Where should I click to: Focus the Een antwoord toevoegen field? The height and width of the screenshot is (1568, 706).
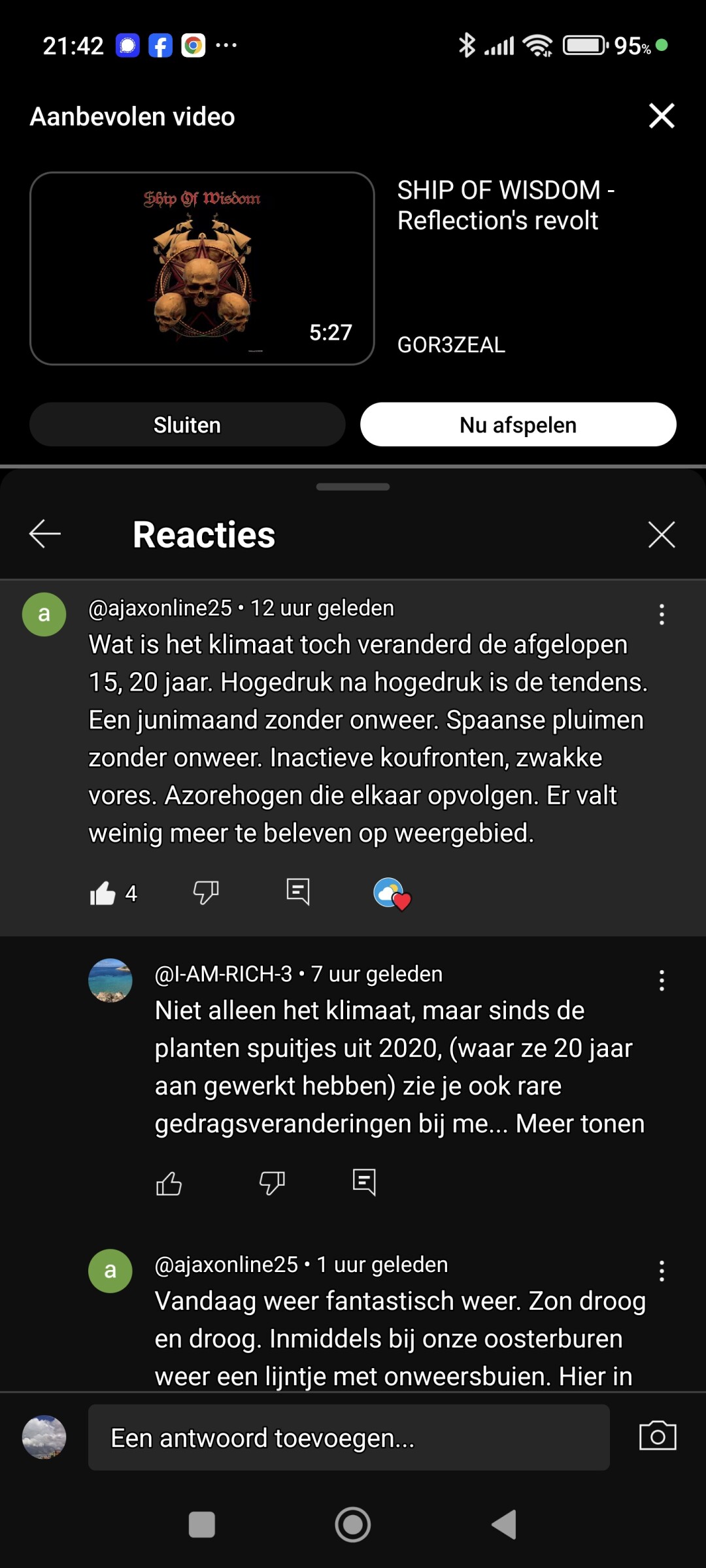pyautogui.click(x=348, y=1438)
